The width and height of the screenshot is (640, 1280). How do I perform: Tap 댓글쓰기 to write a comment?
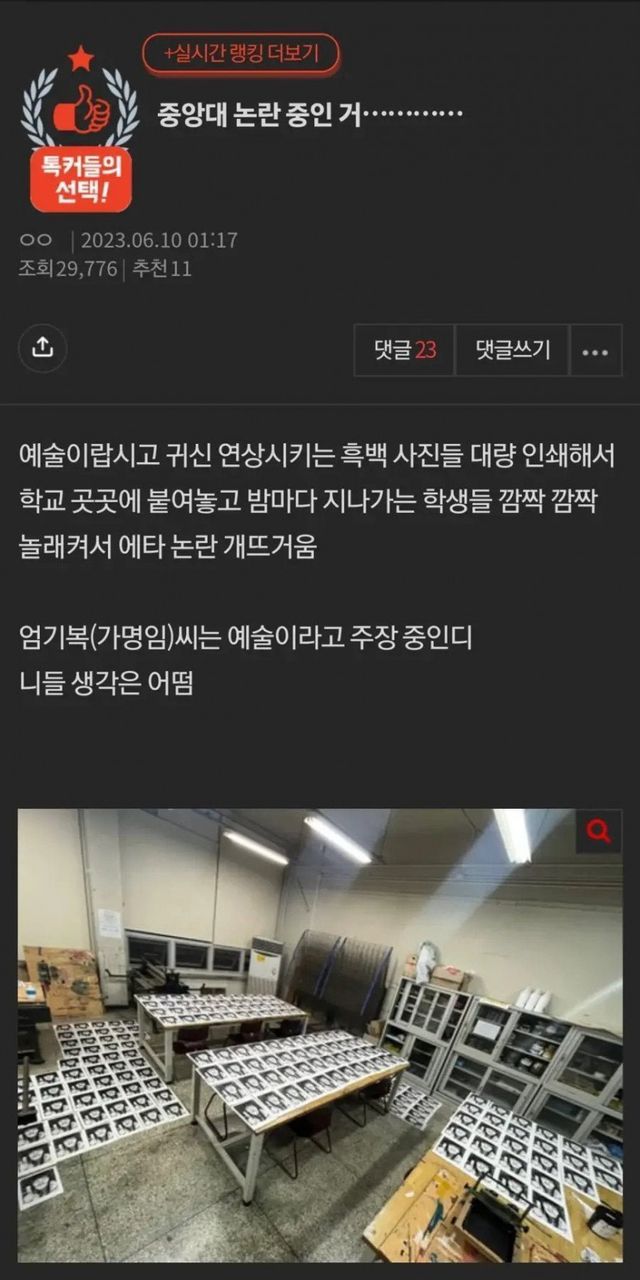point(512,350)
